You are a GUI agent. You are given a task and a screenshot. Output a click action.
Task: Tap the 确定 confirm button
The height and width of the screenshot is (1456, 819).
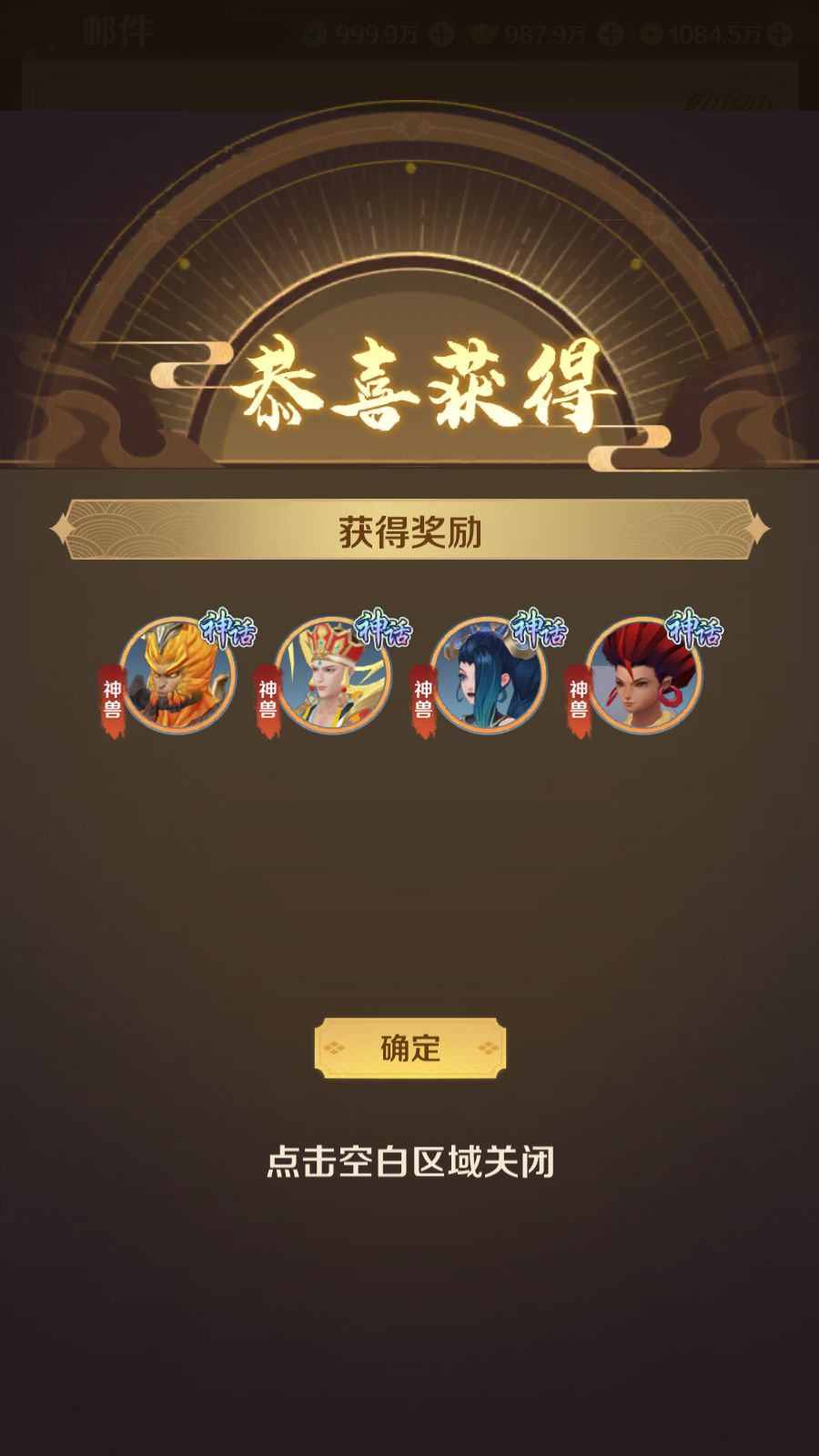click(409, 1048)
